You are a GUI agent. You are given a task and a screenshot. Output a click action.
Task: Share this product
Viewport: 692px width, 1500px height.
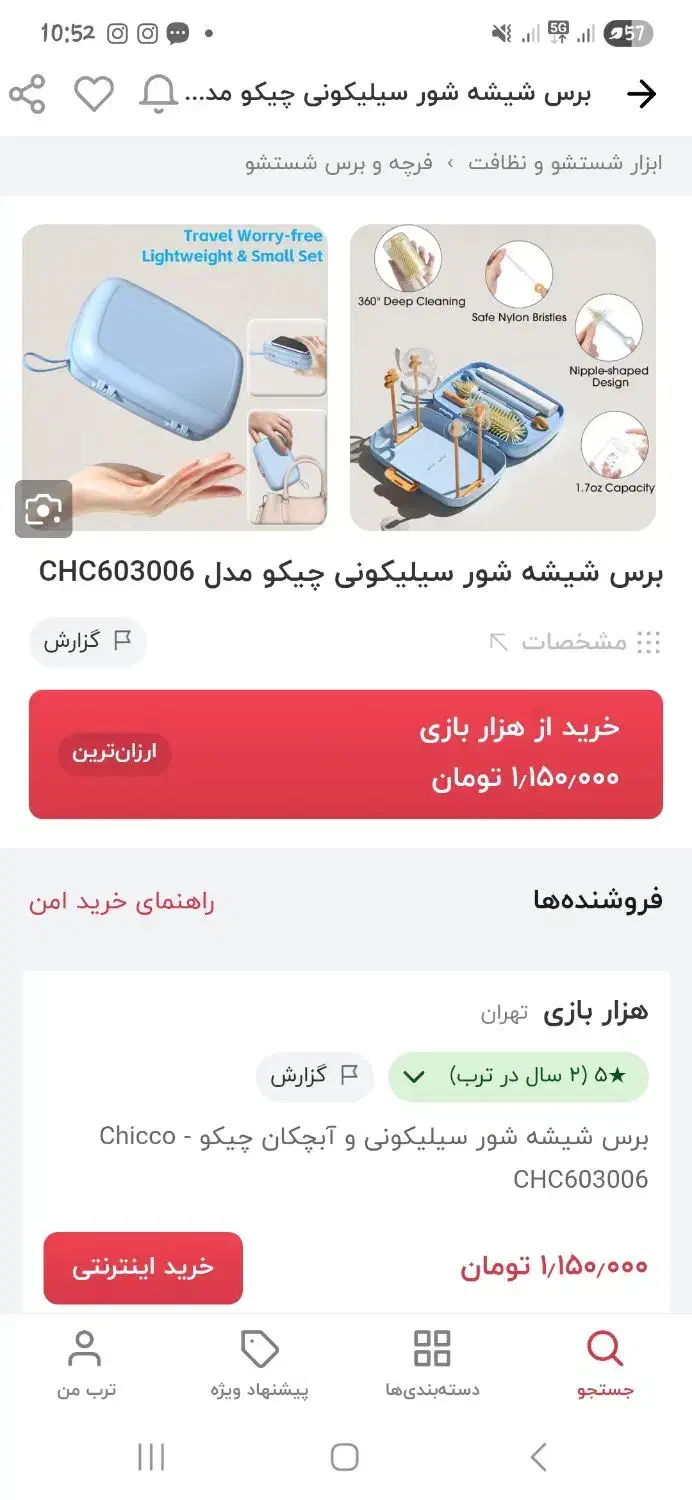pyautogui.click(x=27, y=94)
